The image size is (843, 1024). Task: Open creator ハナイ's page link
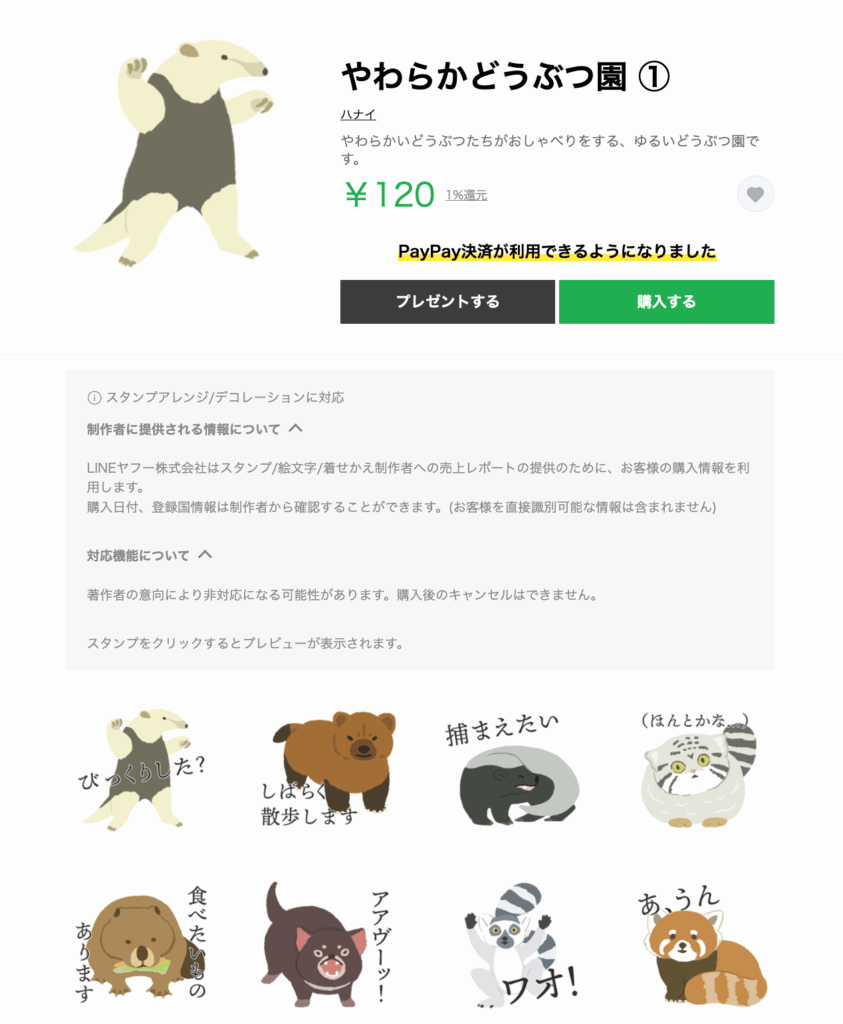358,115
